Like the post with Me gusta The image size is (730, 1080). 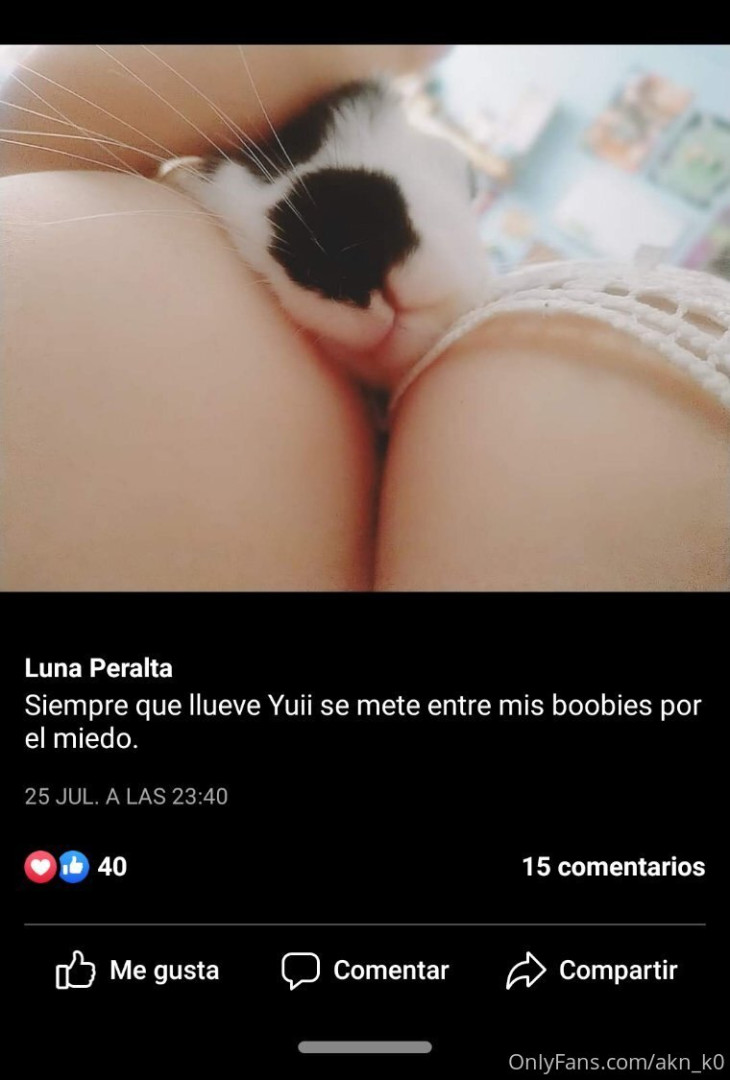[x=137, y=970]
